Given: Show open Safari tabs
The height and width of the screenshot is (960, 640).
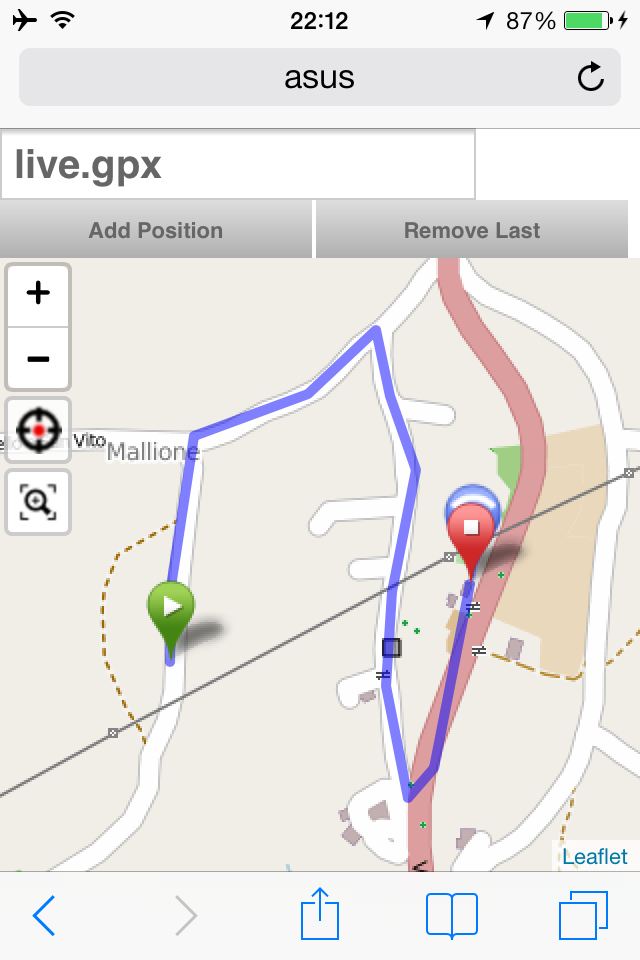Looking at the screenshot, I should tap(584, 915).
